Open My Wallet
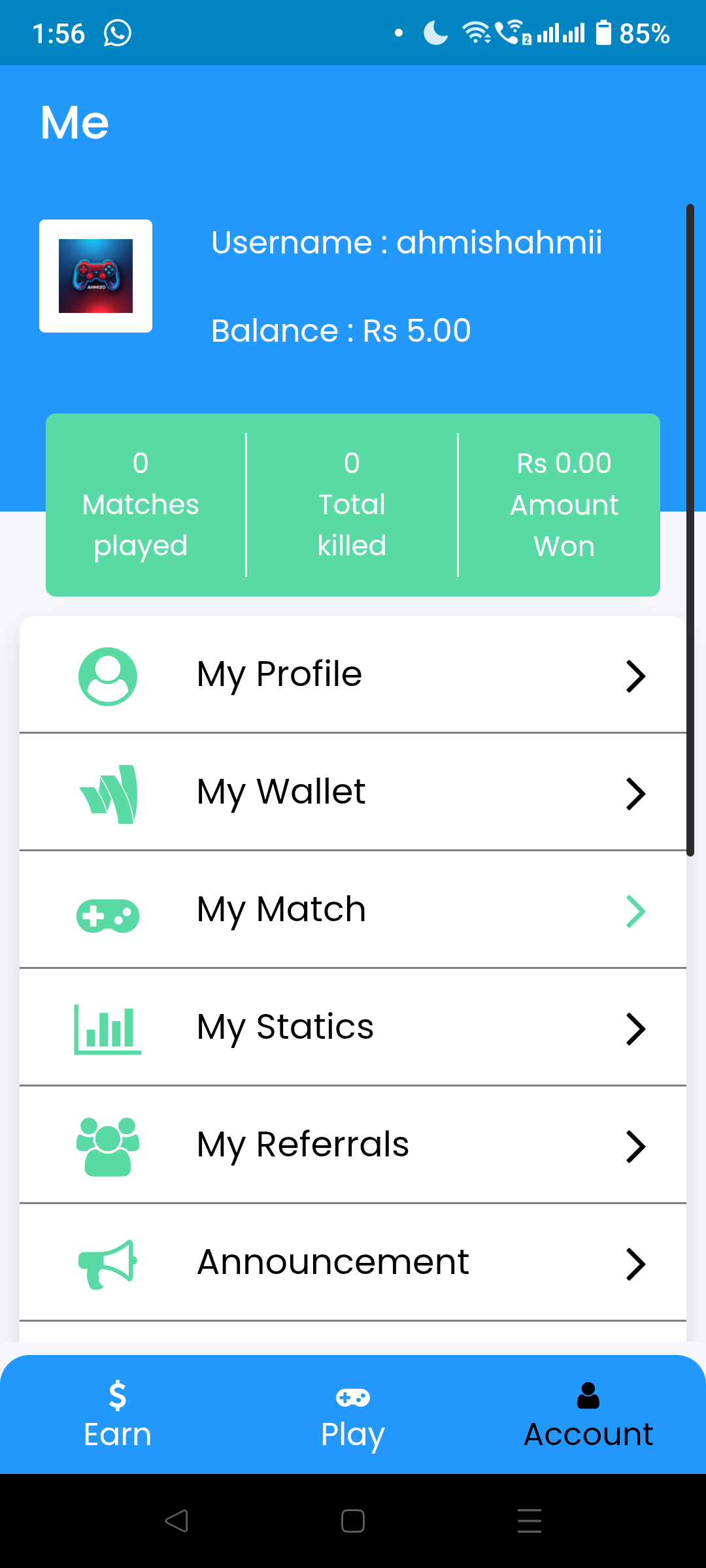 click(x=353, y=792)
